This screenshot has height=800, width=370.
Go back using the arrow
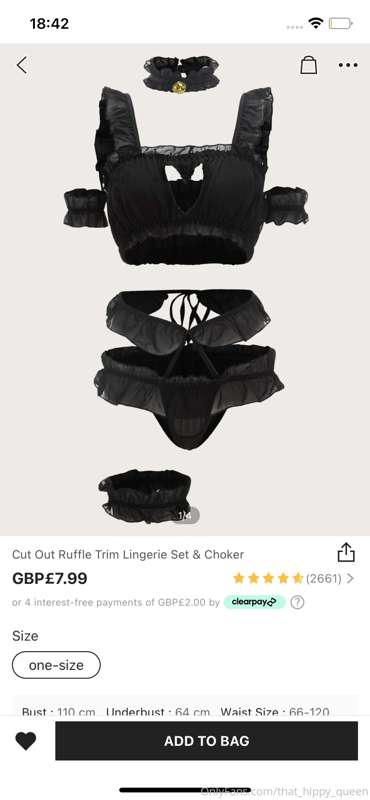[x=21, y=65]
